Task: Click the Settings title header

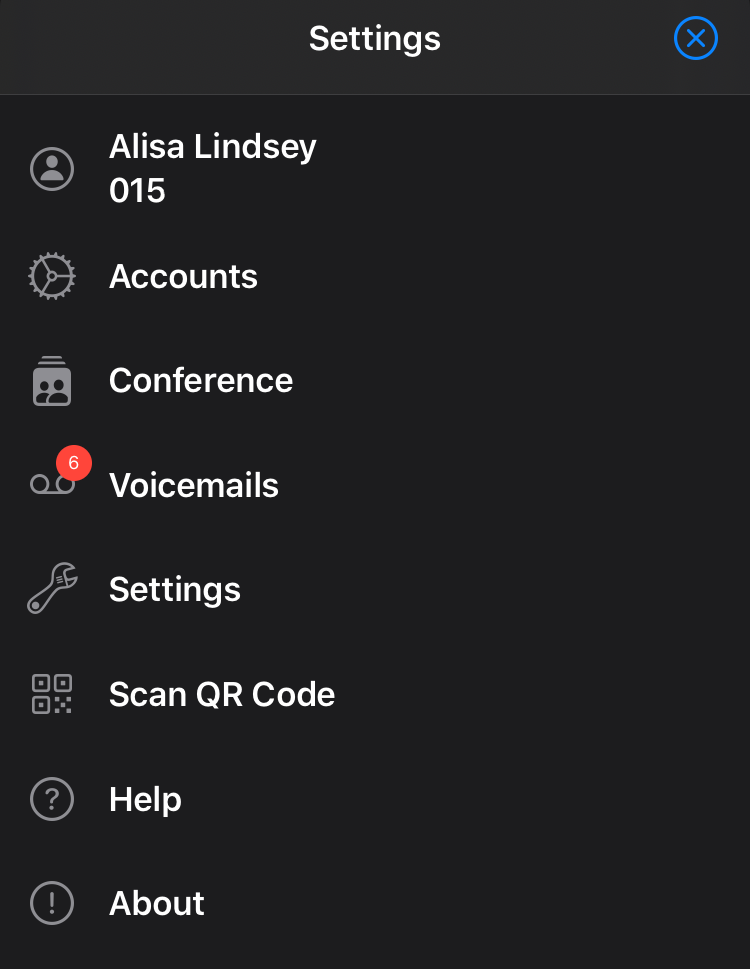Action: [x=375, y=38]
